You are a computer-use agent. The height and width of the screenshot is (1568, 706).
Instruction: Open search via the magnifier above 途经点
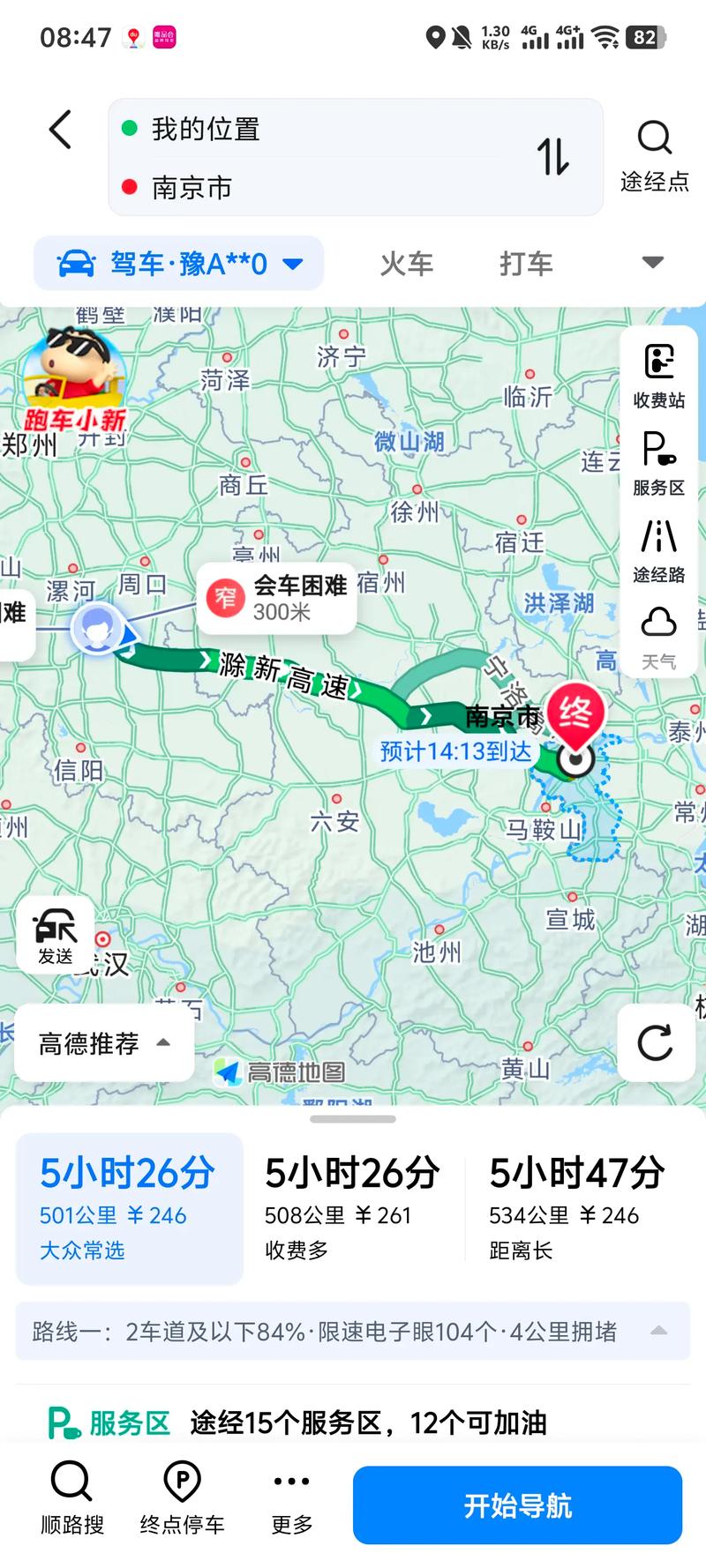653,137
